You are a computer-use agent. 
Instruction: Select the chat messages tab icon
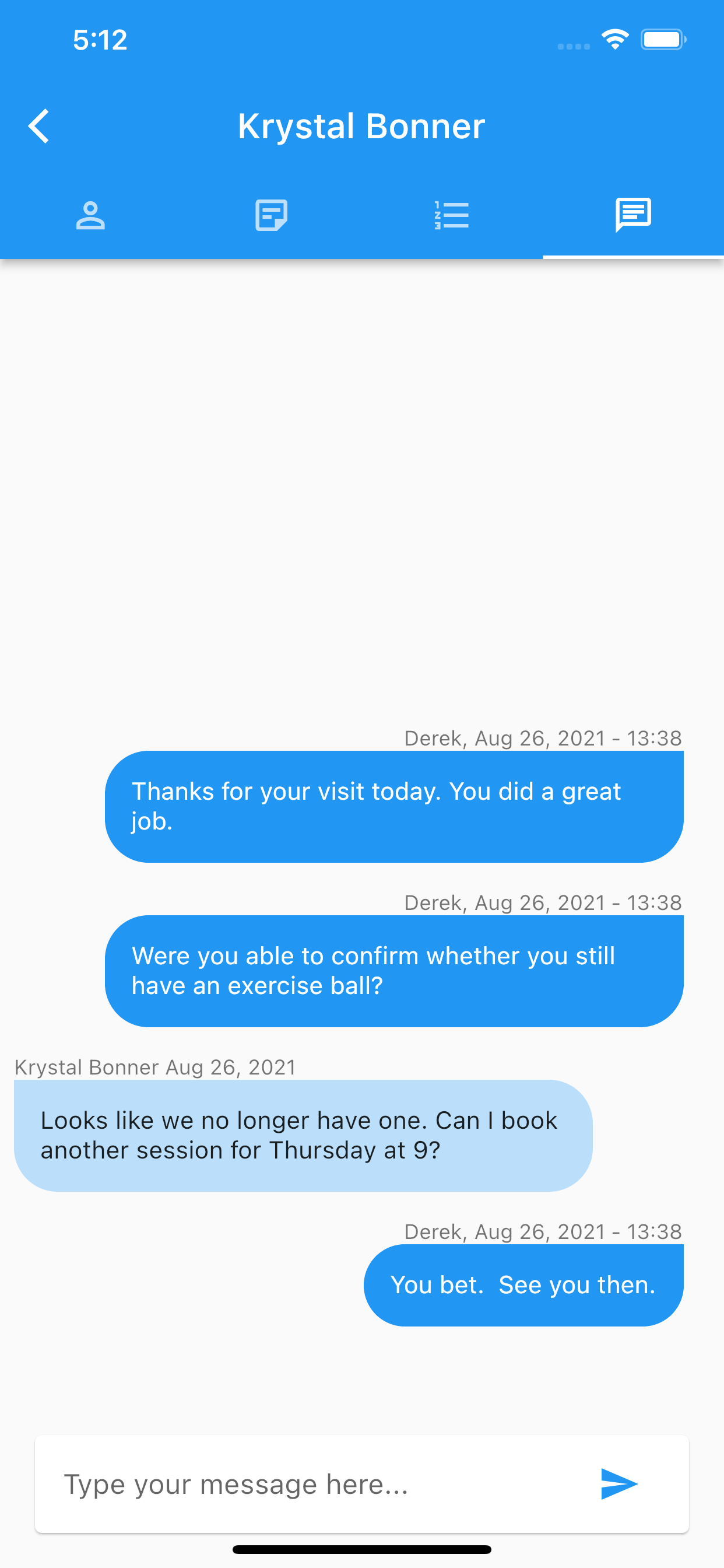coord(632,215)
